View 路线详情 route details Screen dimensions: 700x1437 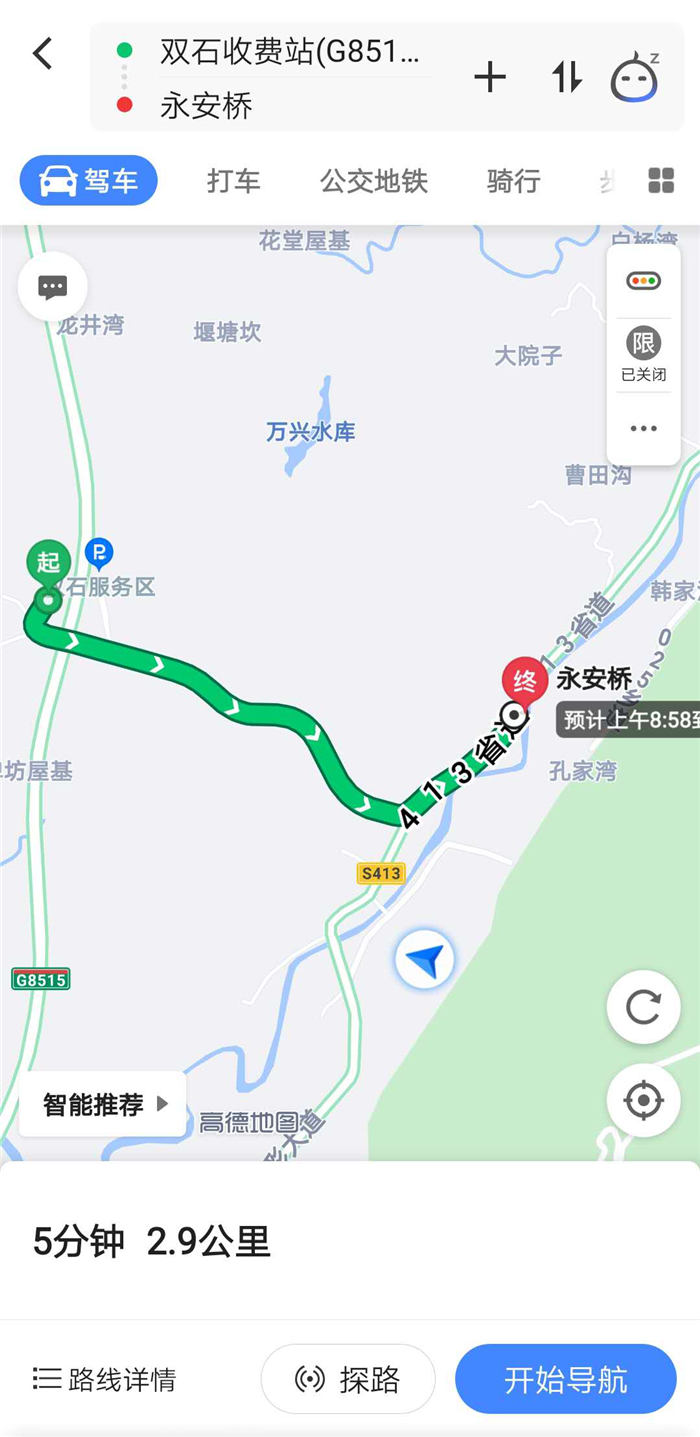(x=105, y=1380)
